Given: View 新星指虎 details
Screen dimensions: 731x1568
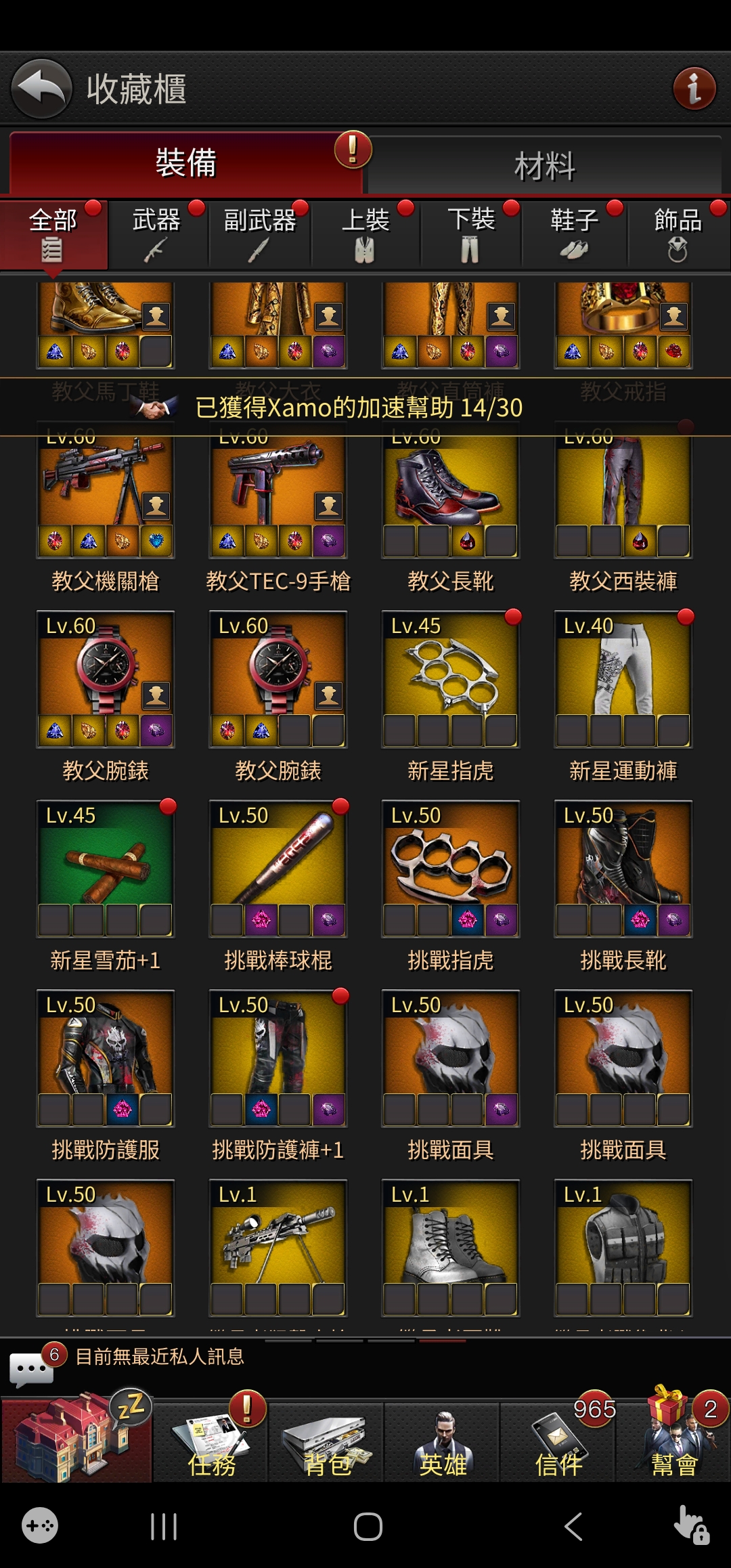Looking at the screenshot, I should click(x=451, y=680).
